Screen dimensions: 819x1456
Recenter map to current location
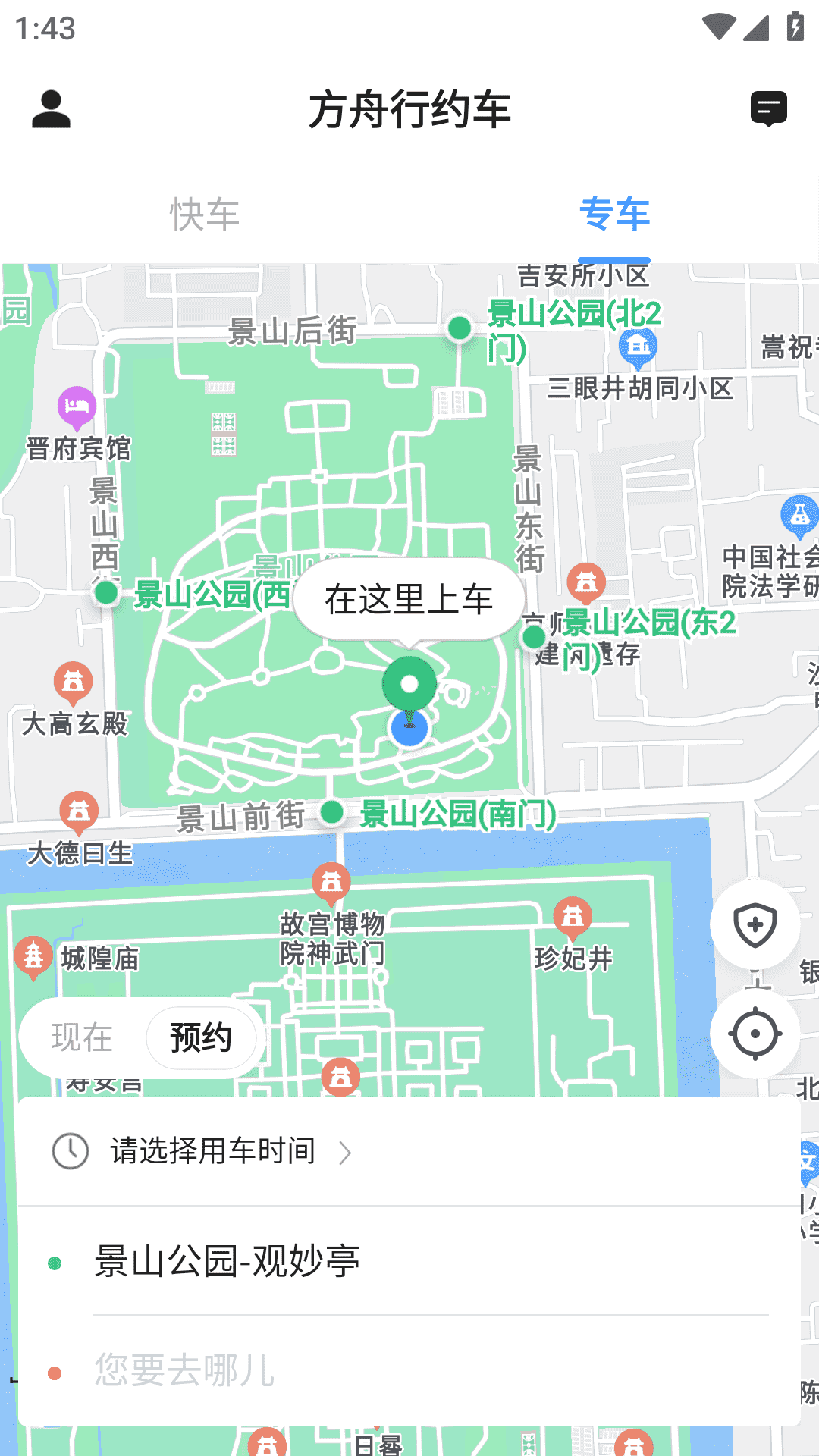pyautogui.click(x=755, y=1034)
